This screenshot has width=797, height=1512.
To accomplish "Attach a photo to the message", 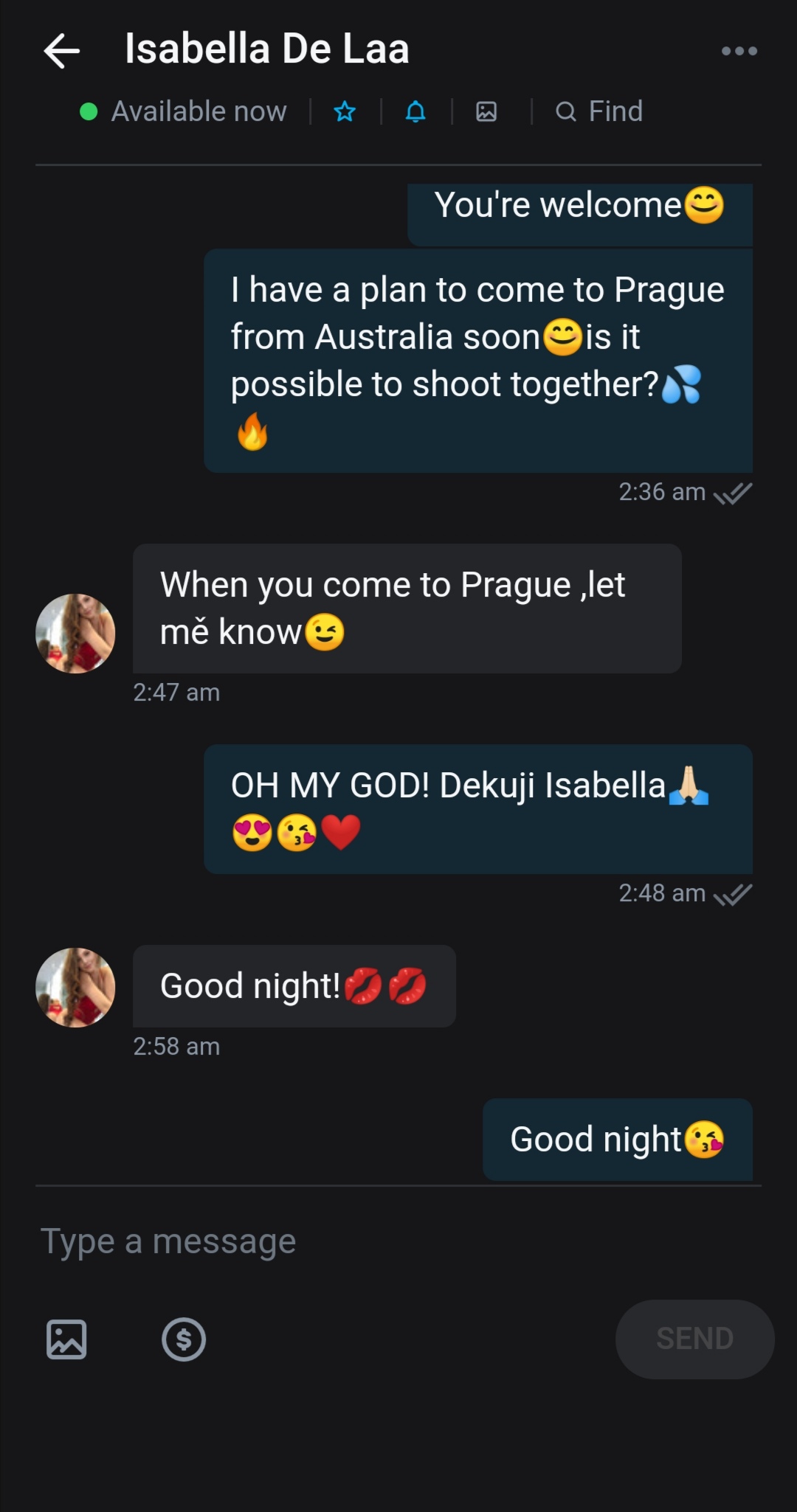I will 66,1339.
